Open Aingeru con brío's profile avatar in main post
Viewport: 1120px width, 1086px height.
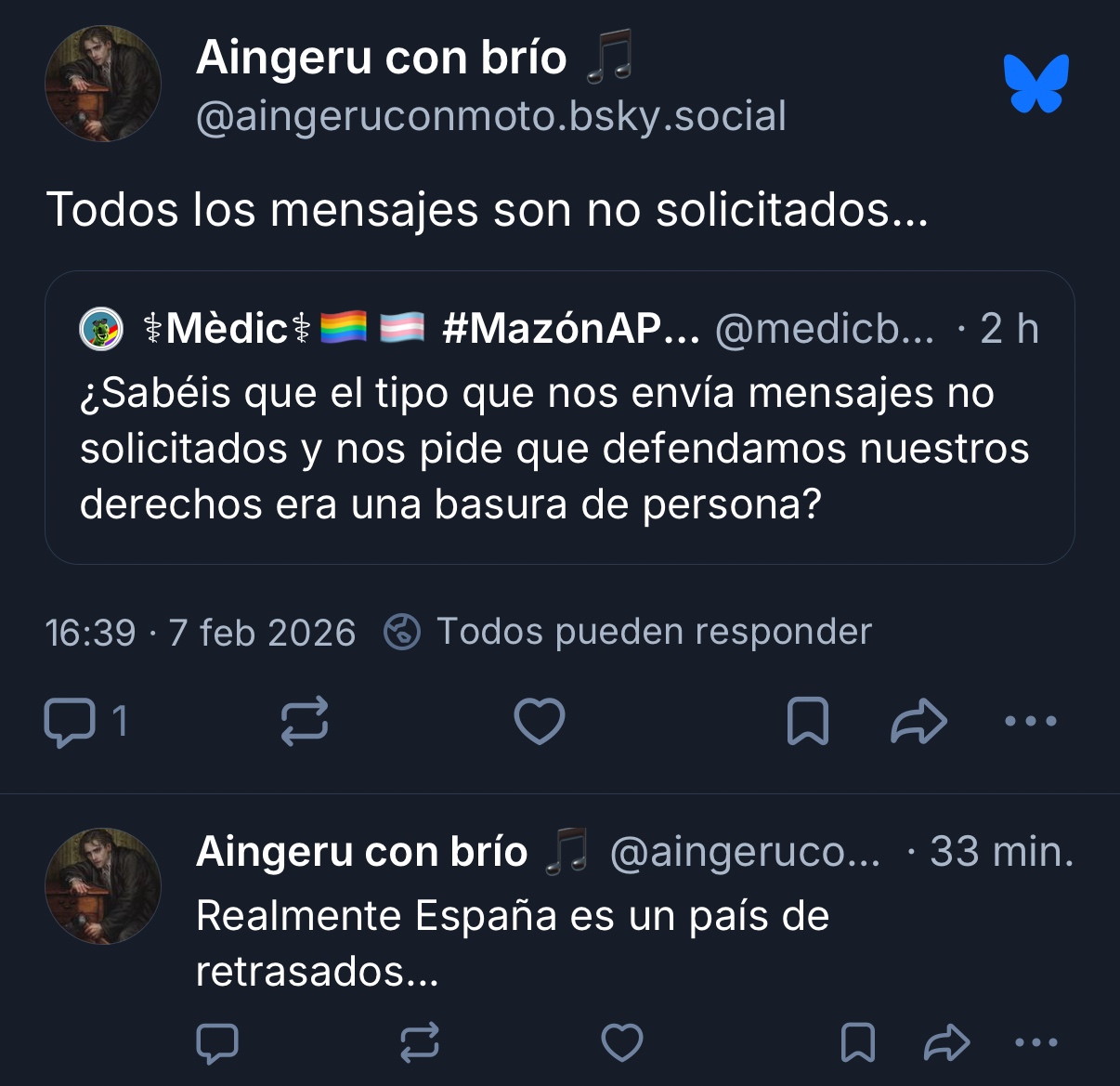[x=103, y=85]
